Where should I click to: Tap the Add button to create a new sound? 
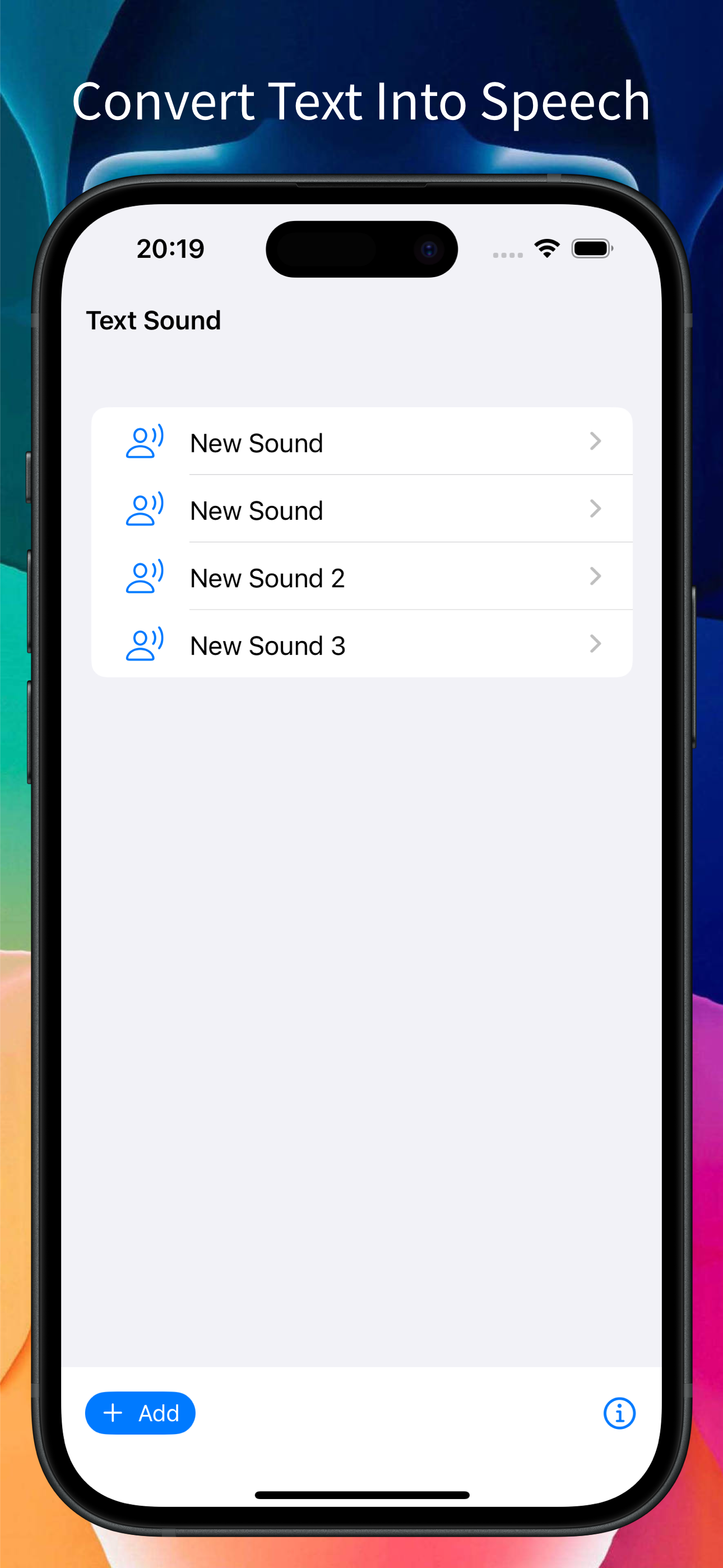[141, 1413]
